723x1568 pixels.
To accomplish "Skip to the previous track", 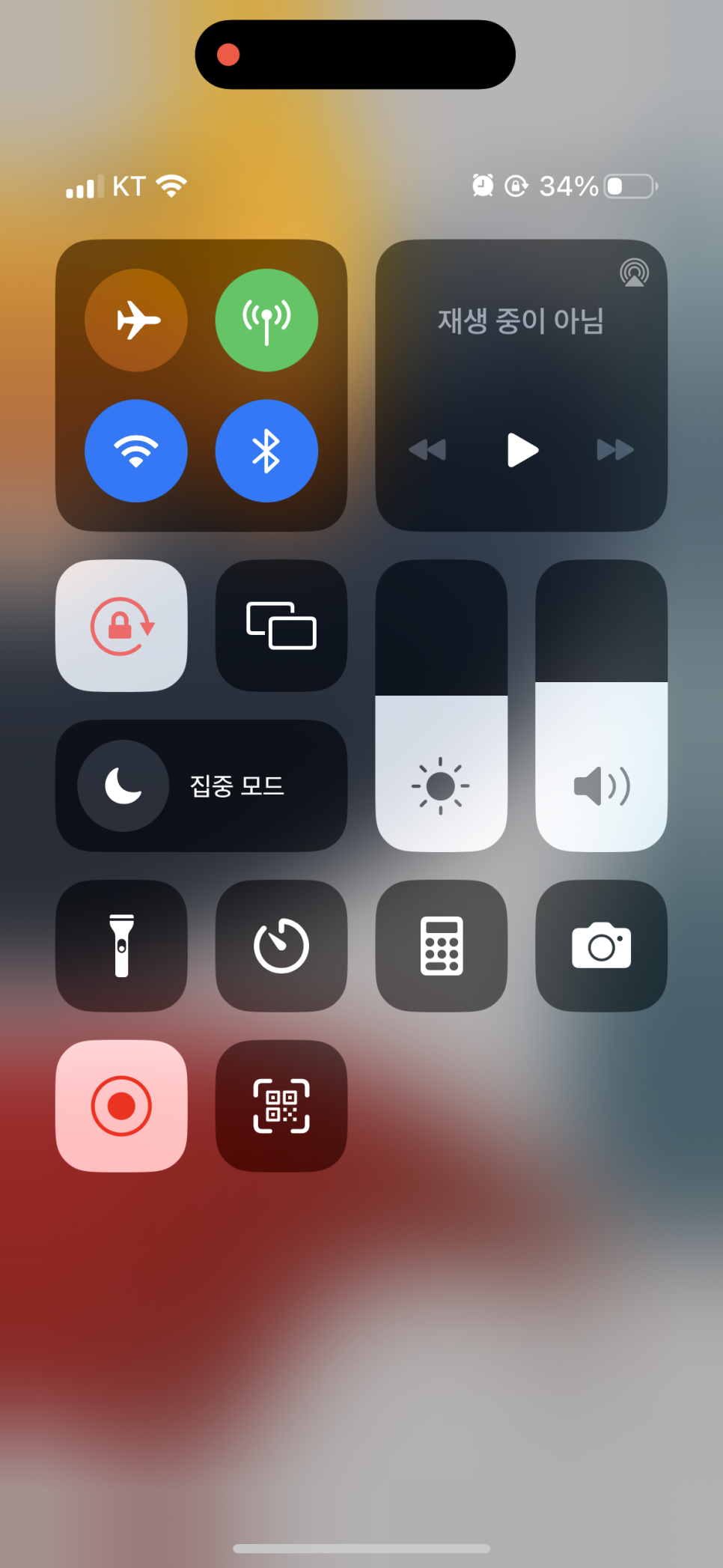I will tap(427, 450).
